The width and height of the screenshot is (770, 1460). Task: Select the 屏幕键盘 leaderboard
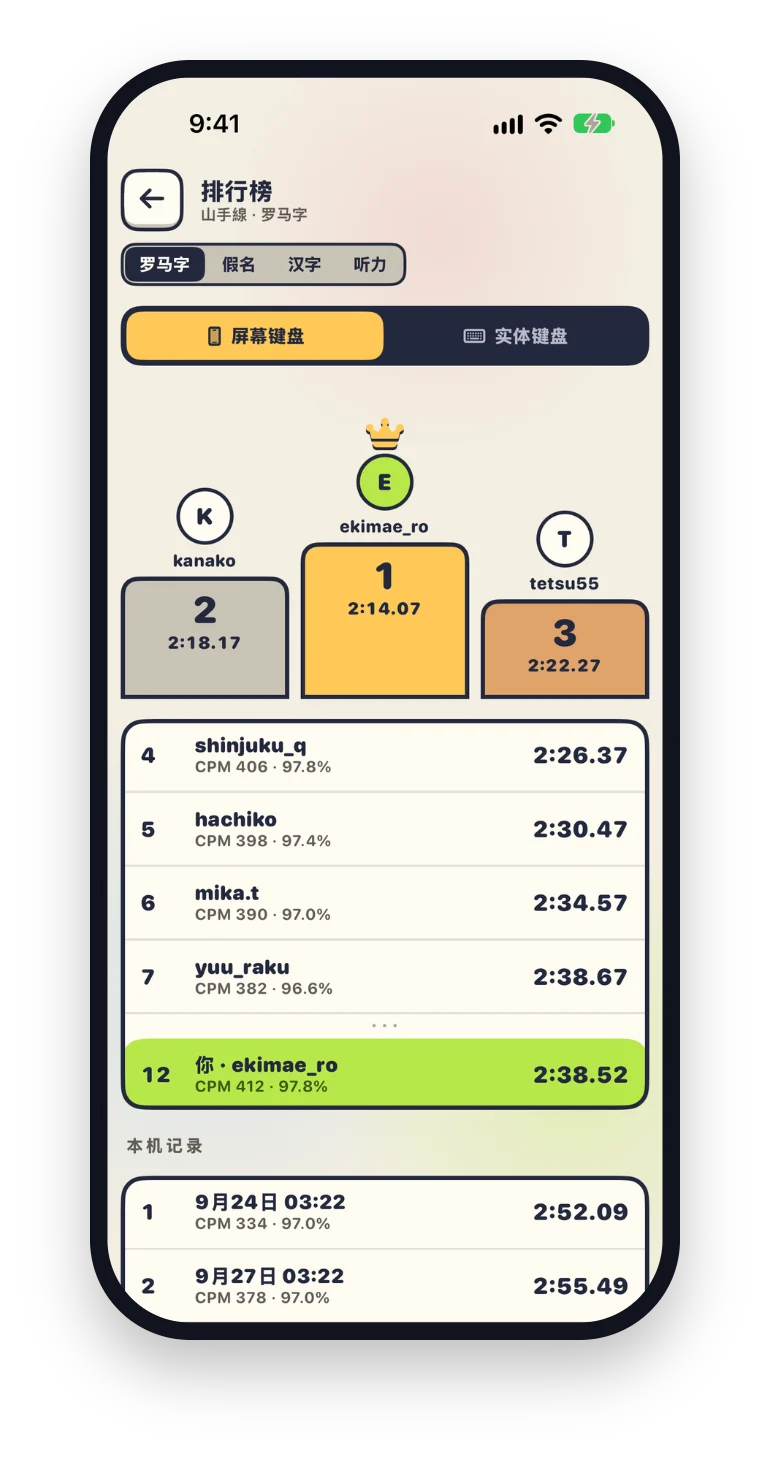[x=254, y=336]
